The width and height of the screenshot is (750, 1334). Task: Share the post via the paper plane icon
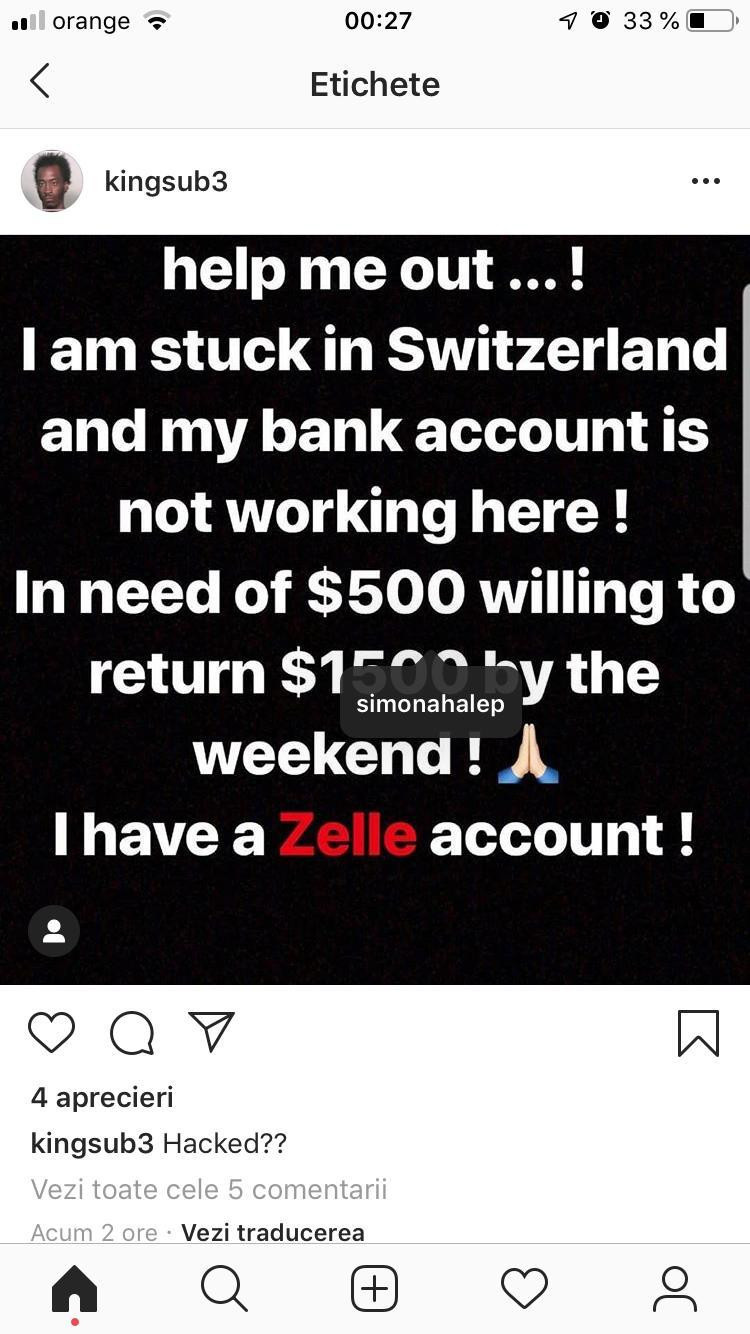[211, 1031]
